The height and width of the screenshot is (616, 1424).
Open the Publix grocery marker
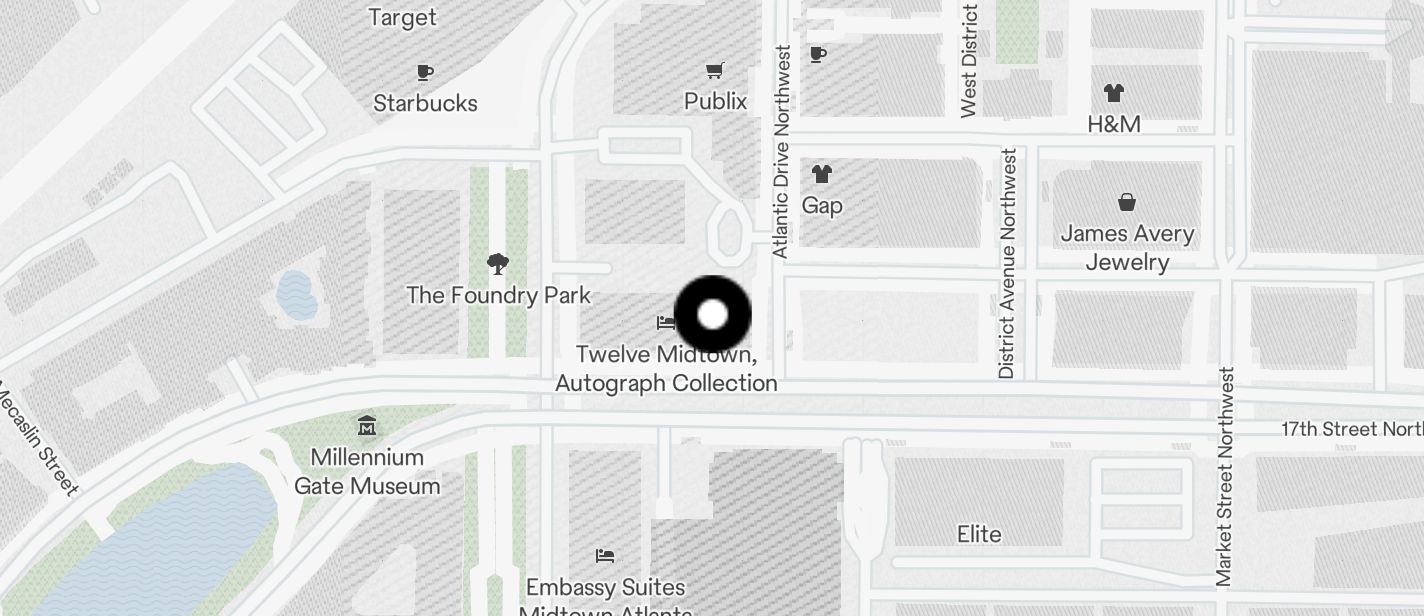[715, 71]
